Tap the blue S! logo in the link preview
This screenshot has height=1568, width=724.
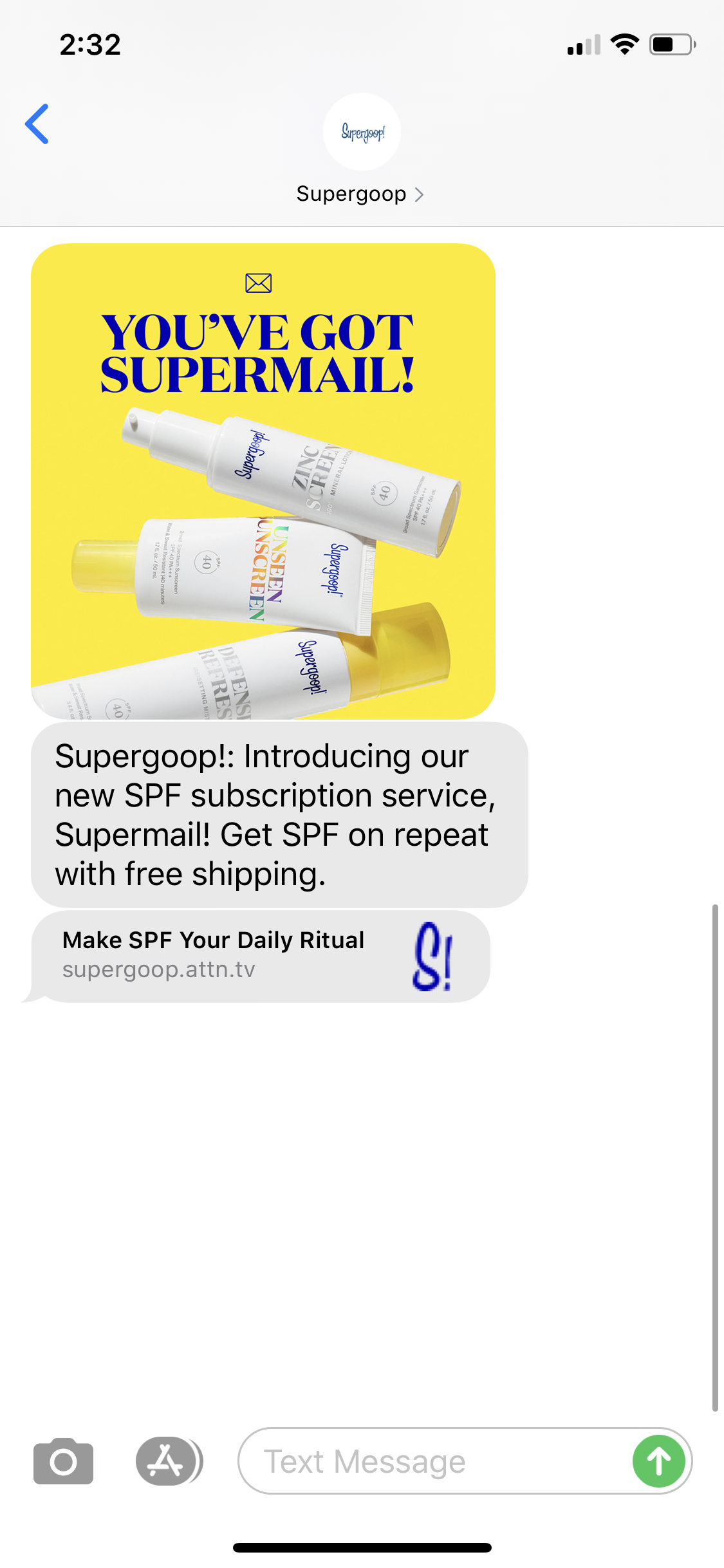coord(434,968)
